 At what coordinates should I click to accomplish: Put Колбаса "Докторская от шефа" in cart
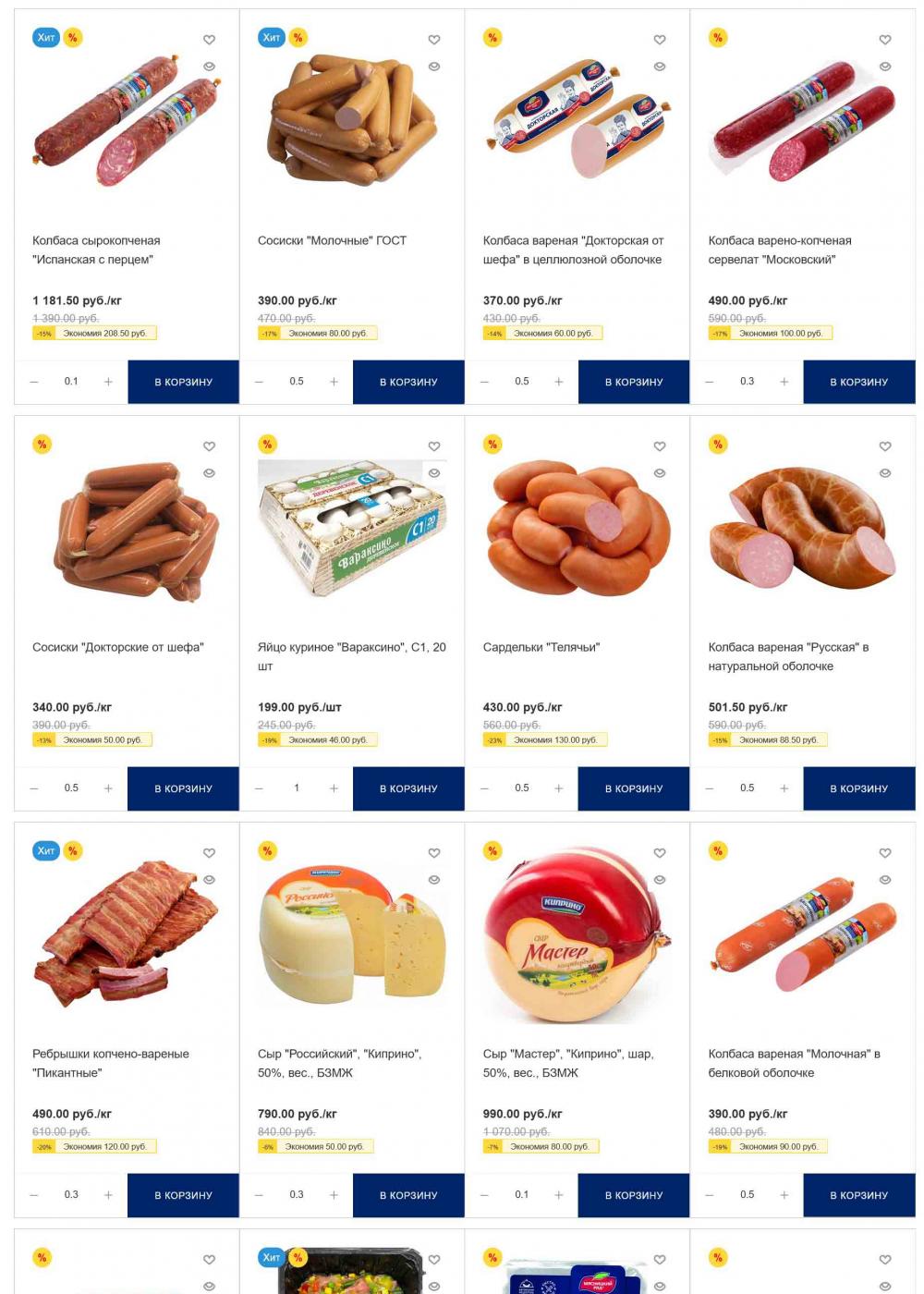point(634,382)
